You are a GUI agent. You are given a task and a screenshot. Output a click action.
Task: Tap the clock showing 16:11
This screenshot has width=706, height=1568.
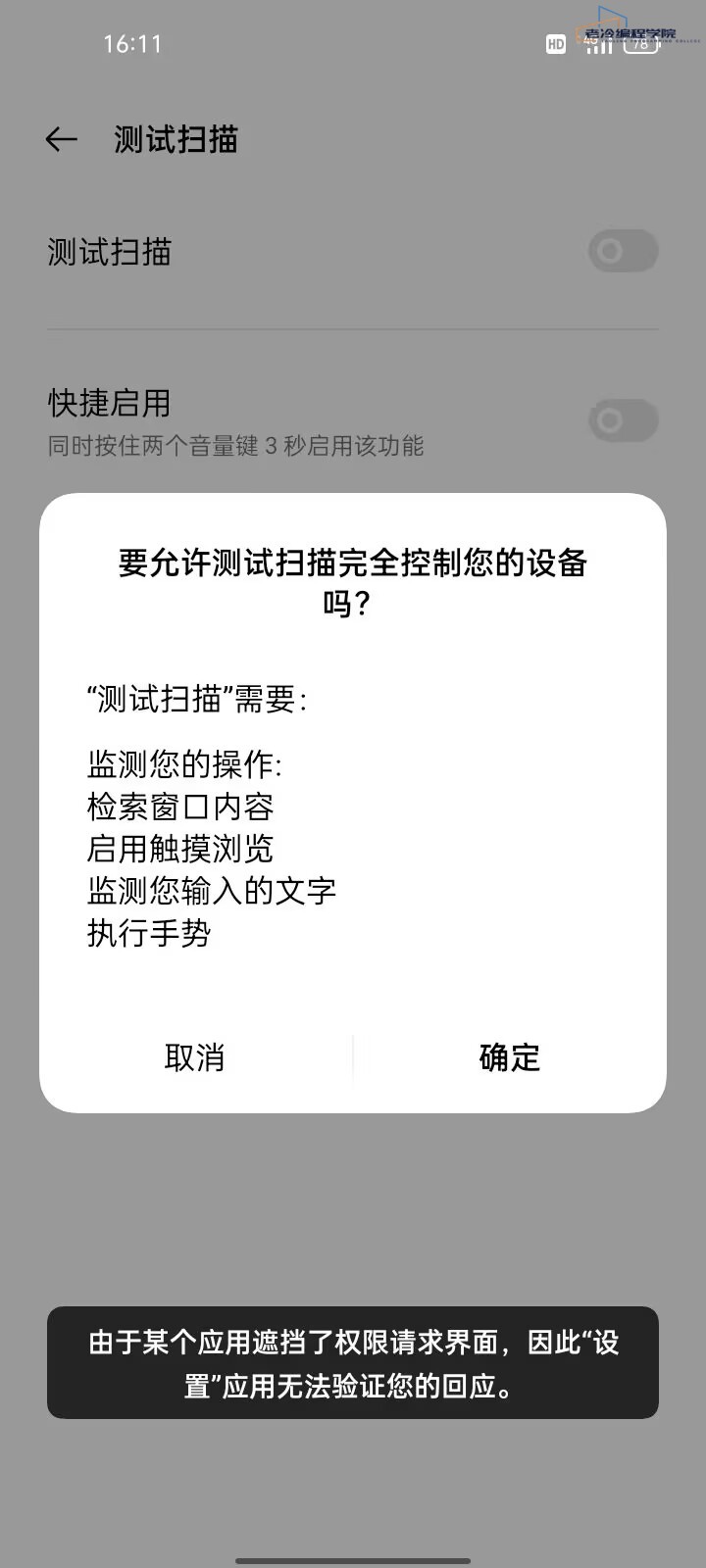[134, 44]
